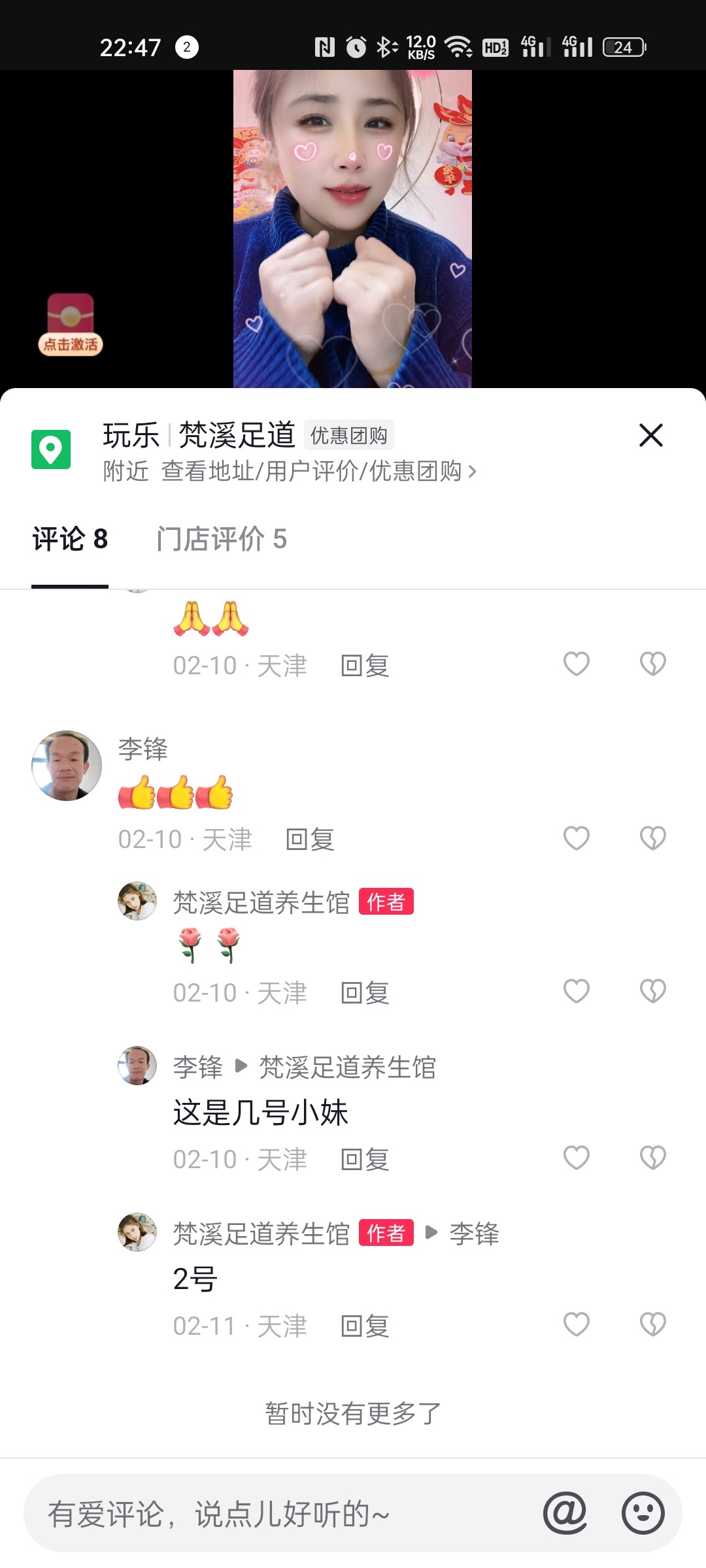Viewport: 706px width, 1568px height.
Task: Like the author's 2号 reply
Action: click(576, 1325)
